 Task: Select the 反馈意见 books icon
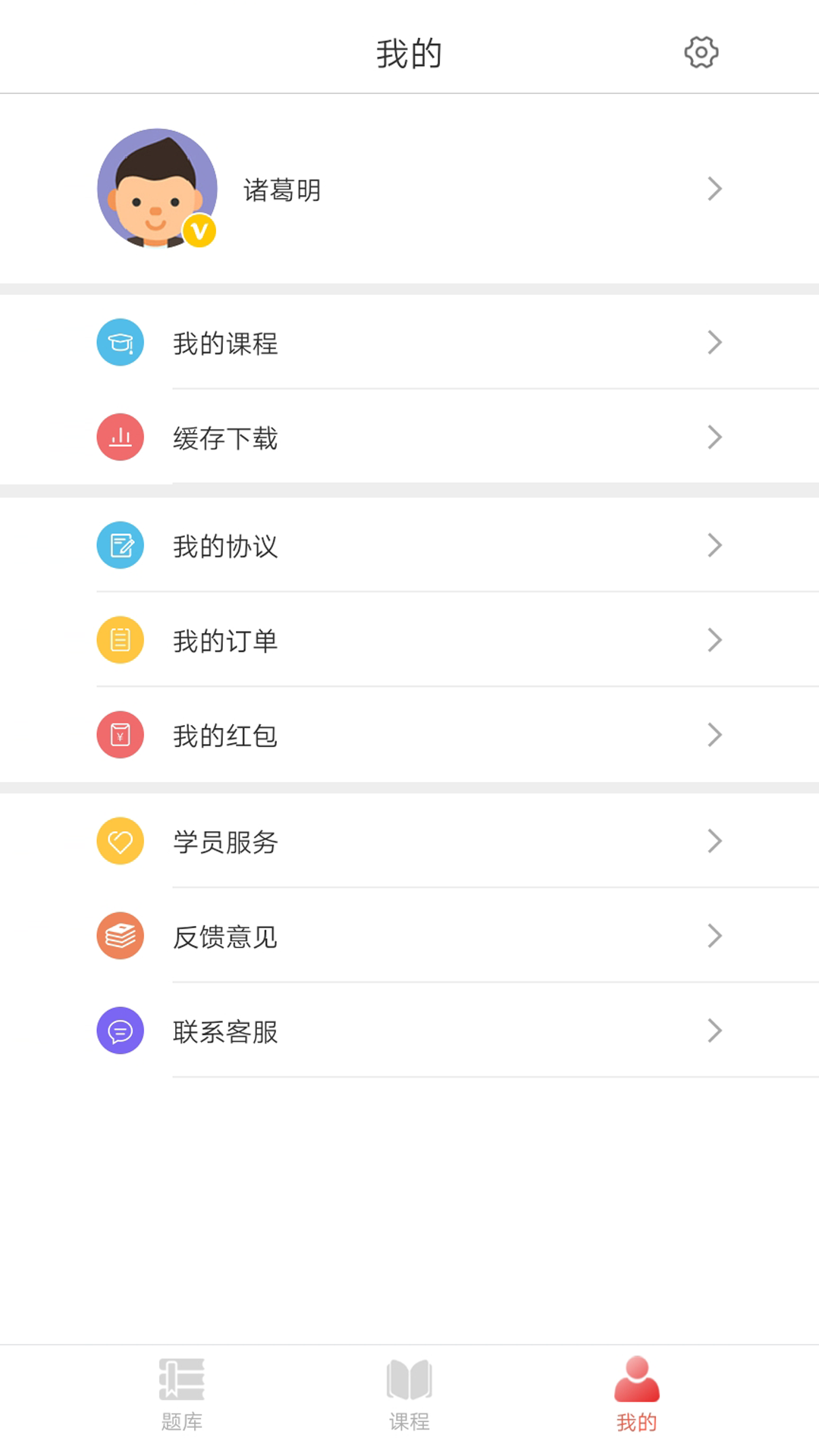(120, 936)
